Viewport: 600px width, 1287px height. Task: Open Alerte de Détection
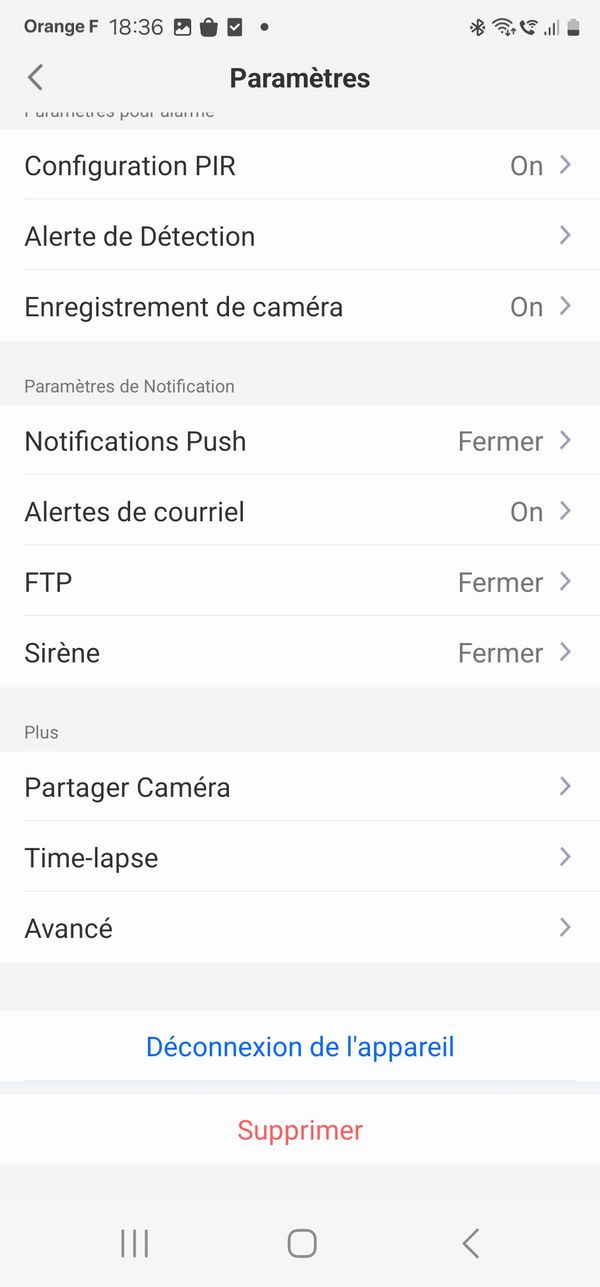point(300,236)
